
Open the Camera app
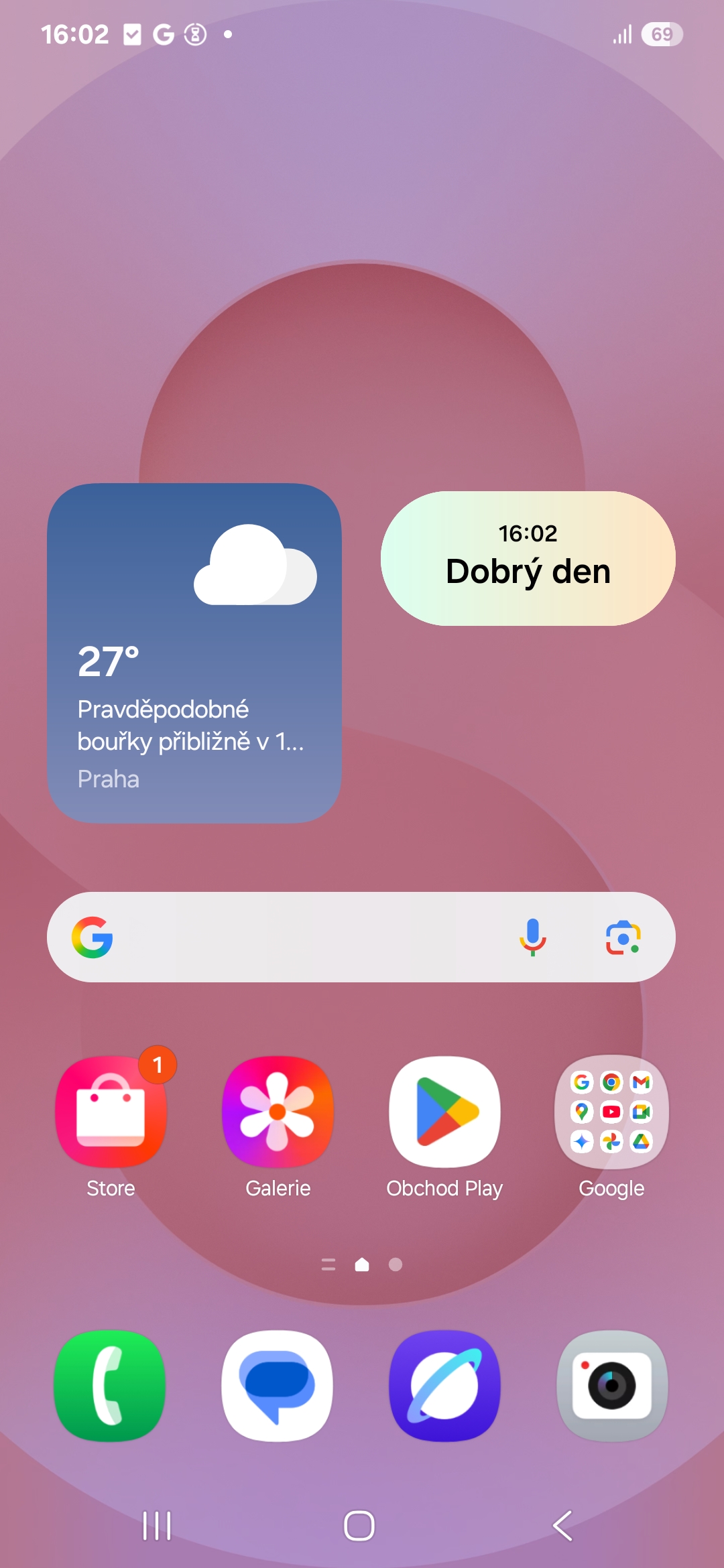(x=611, y=1386)
